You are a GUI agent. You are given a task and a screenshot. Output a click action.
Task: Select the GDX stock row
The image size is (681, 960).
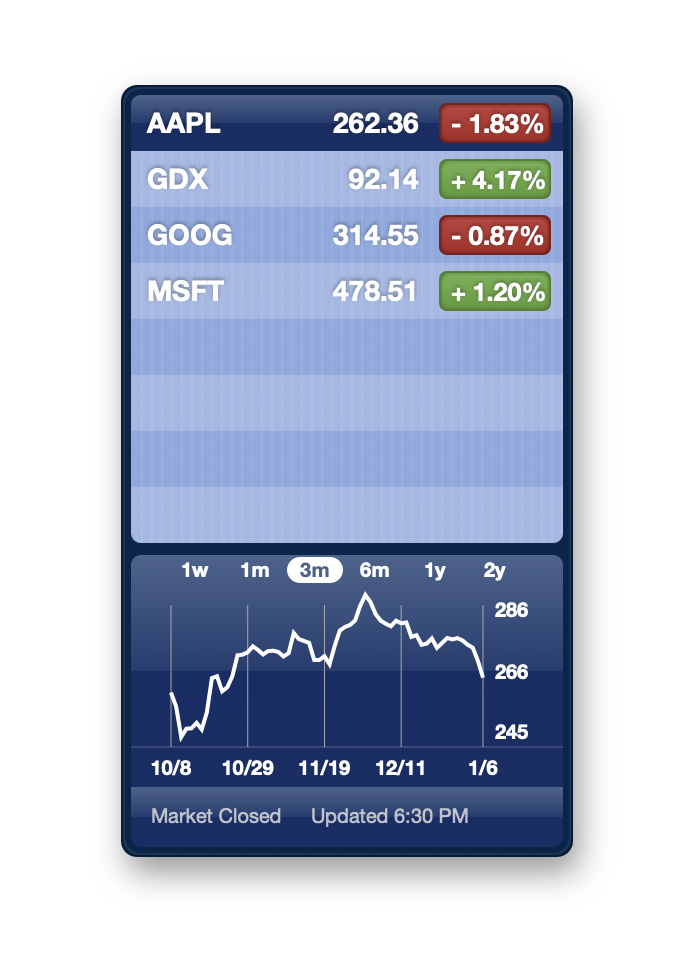[280, 180]
